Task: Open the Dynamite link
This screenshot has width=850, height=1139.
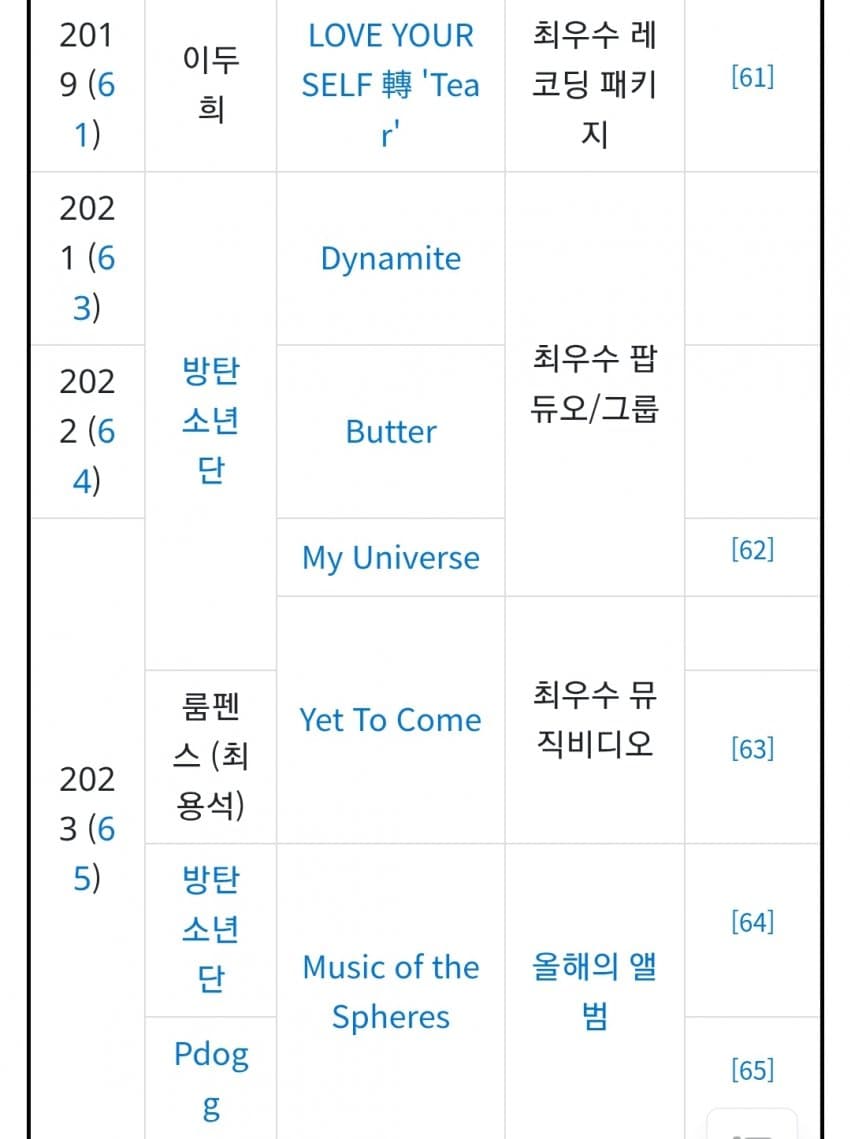Action: [x=391, y=259]
